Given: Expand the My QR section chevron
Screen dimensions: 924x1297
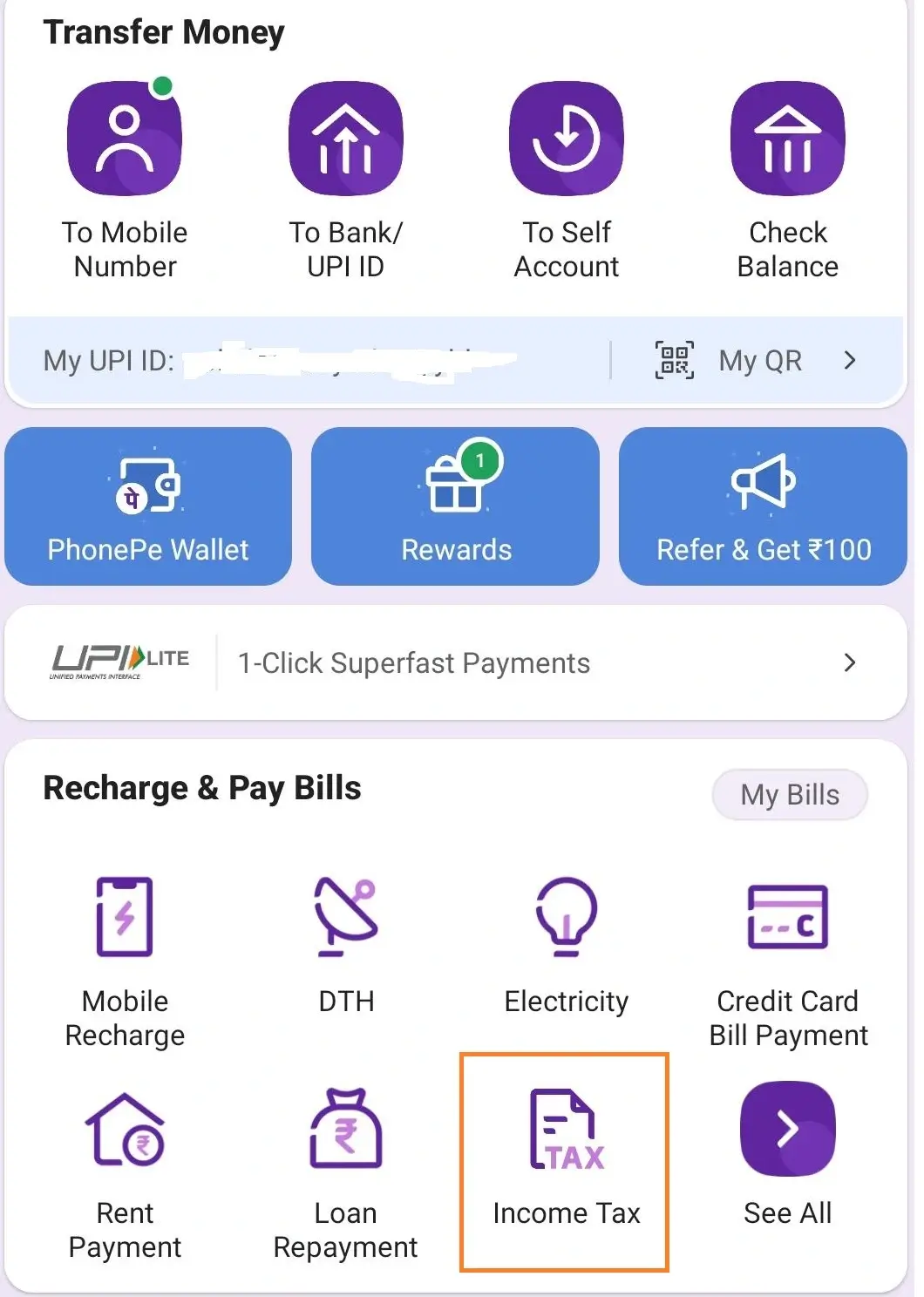Looking at the screenshot, I should click(x=850, y=360).
